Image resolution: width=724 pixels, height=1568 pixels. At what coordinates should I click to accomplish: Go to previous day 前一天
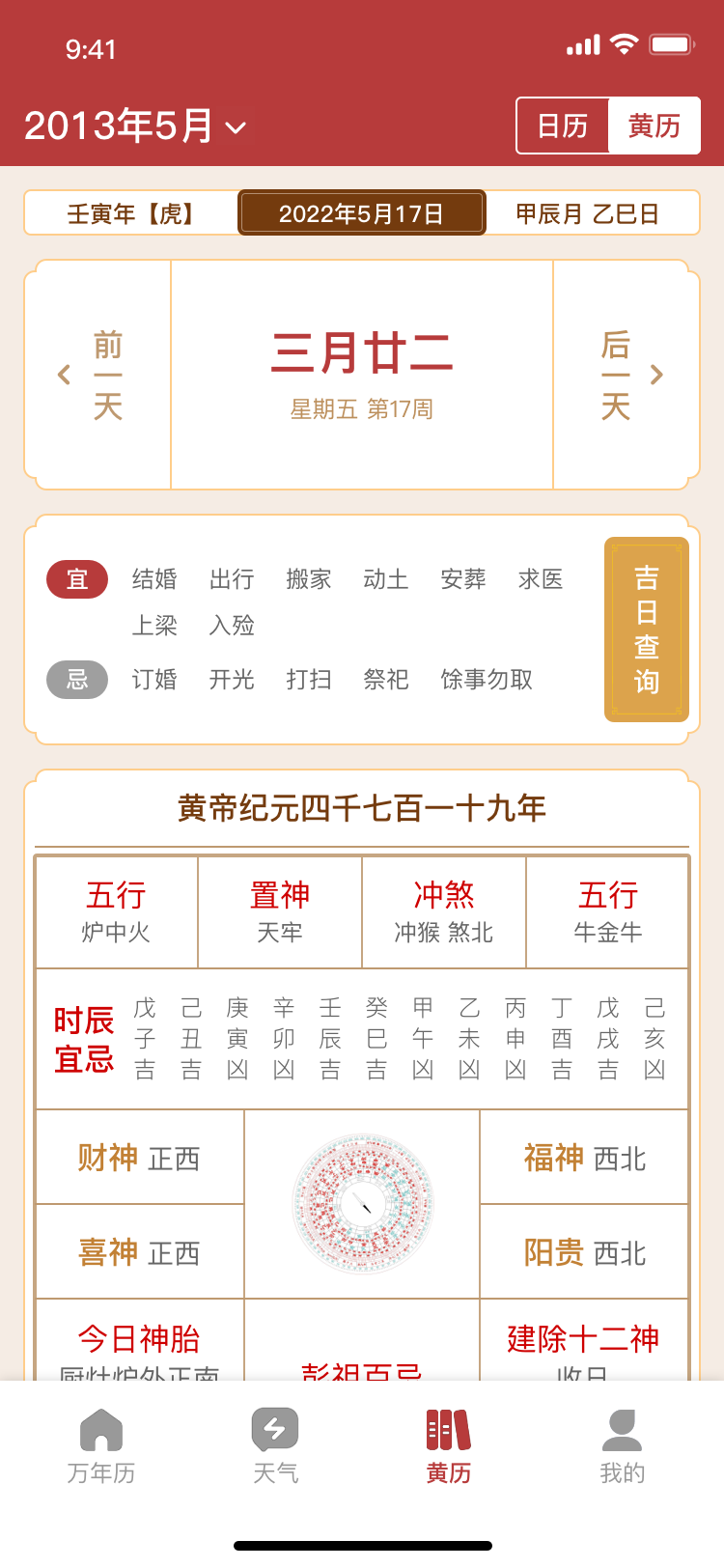click(97, 375)
